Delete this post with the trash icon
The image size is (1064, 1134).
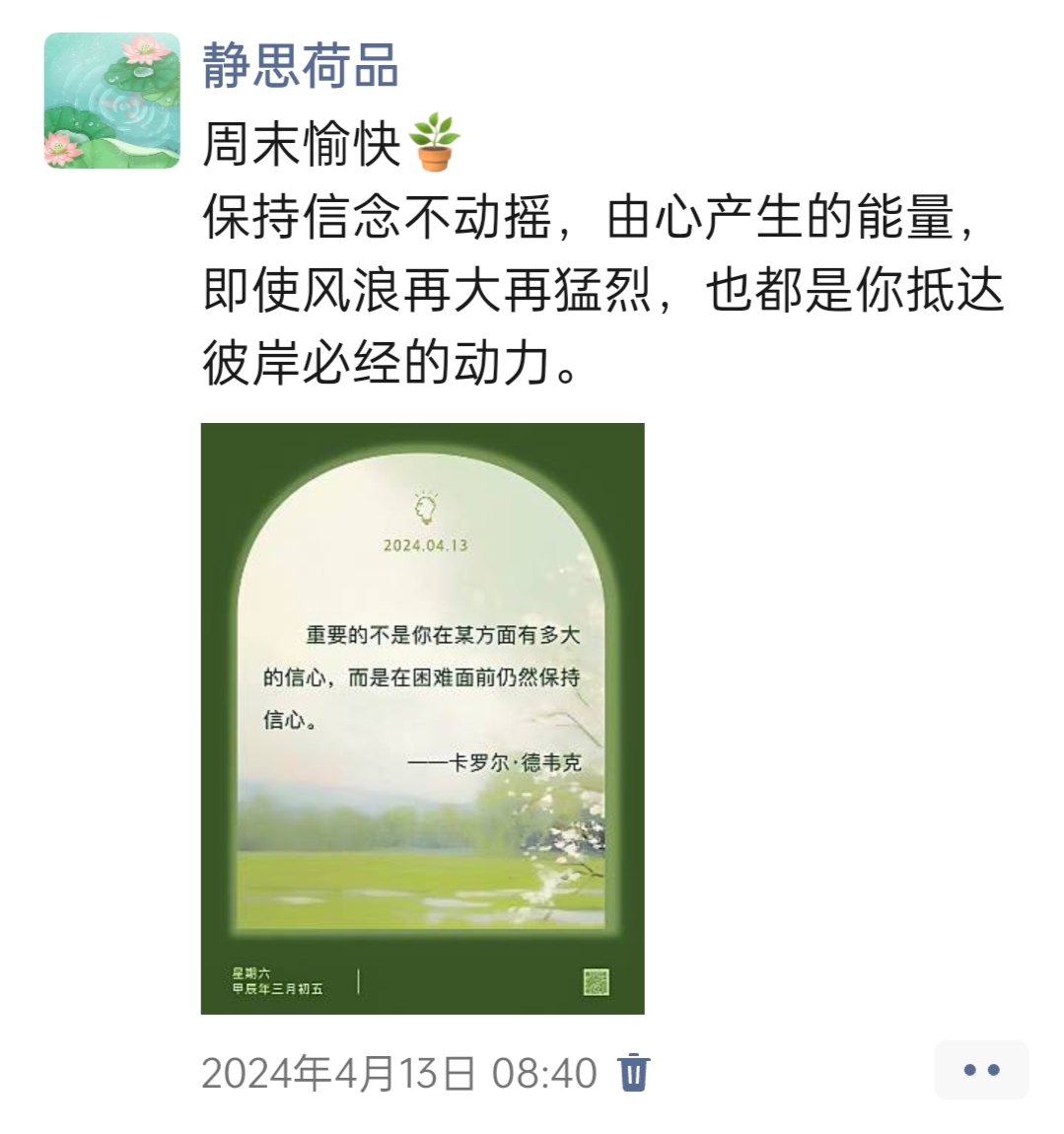[x=633, y=1071]
